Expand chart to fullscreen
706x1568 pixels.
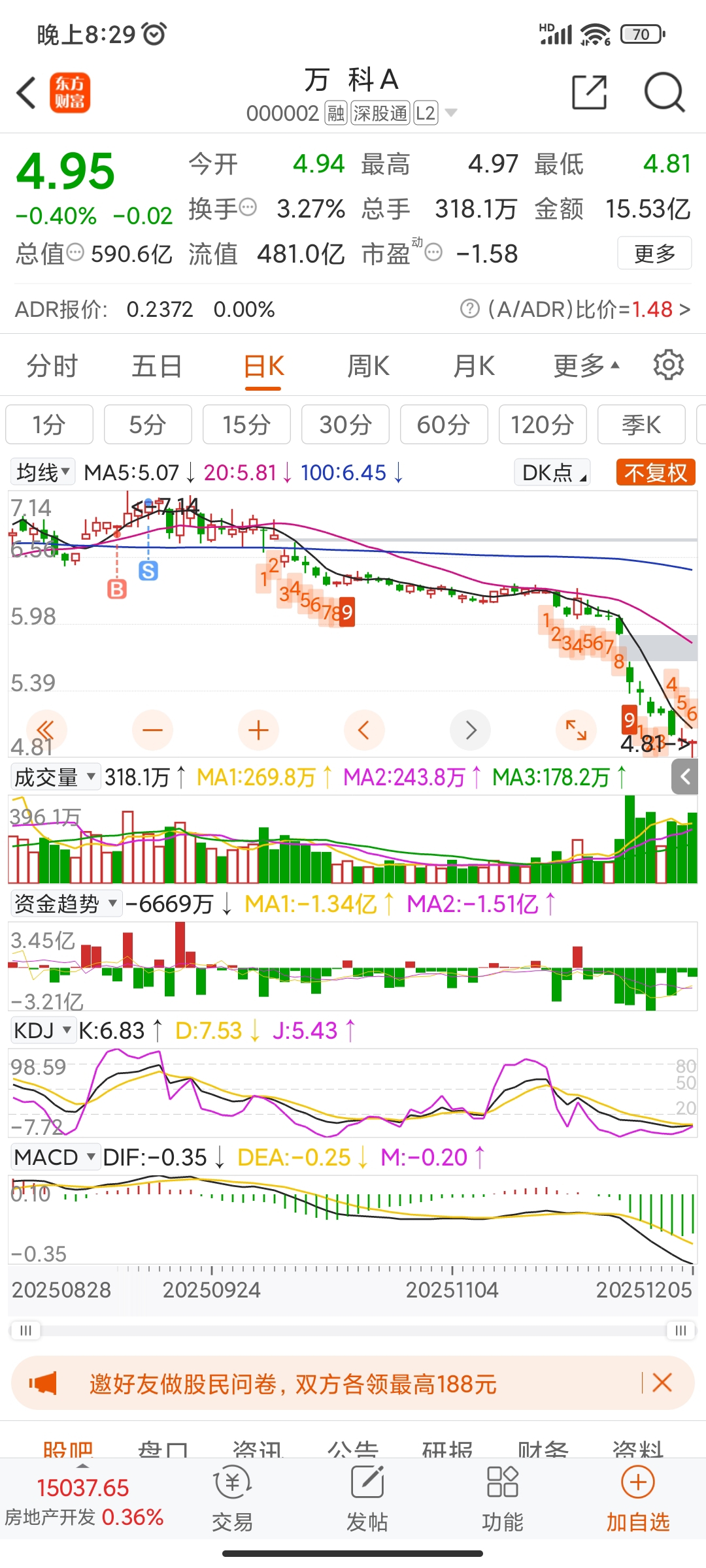click(x=576, y=730)
